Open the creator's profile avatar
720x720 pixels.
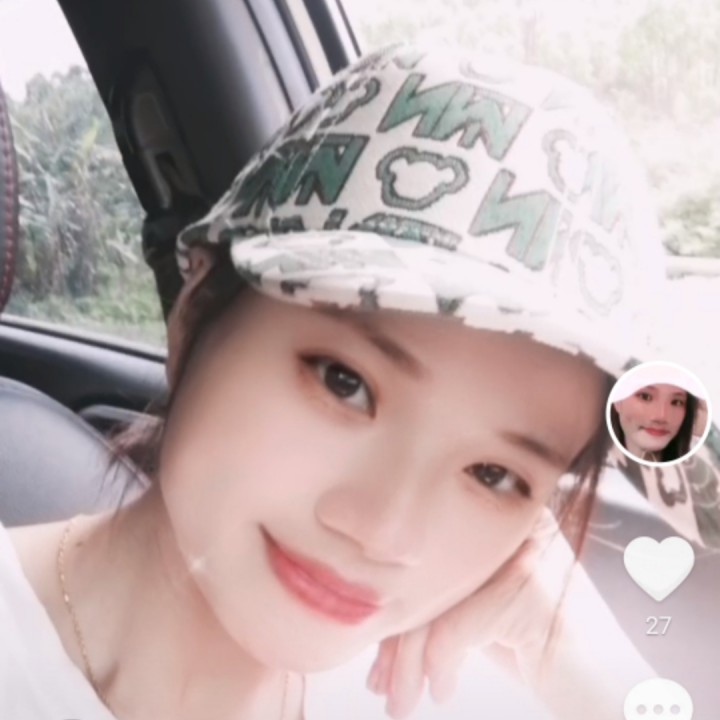coord(658,414)
